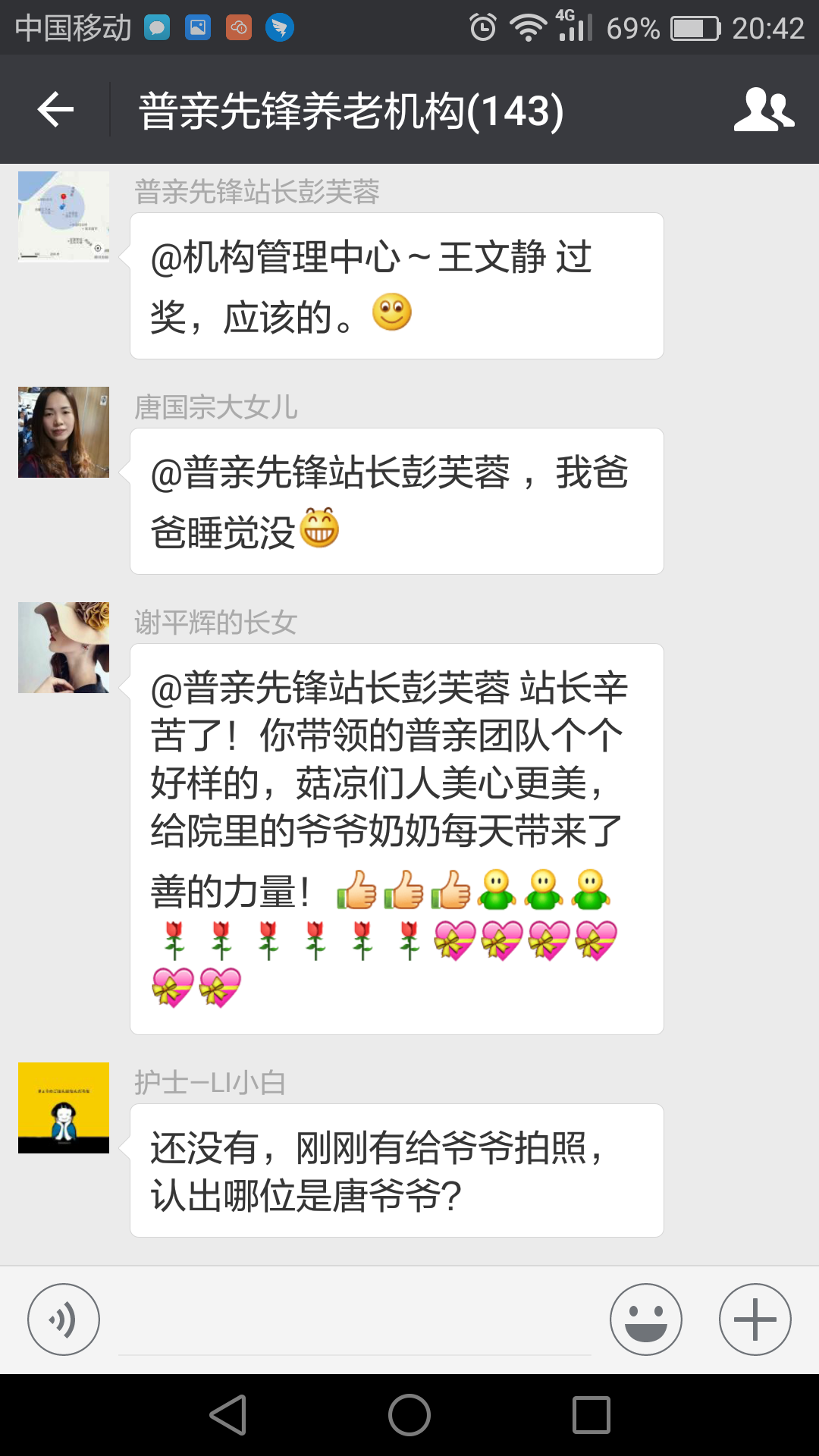Image resolution: width=819 pixels, height=1456 pixels.
Task: Open the emoji sticker panel
Action: tap(645, 1319)
